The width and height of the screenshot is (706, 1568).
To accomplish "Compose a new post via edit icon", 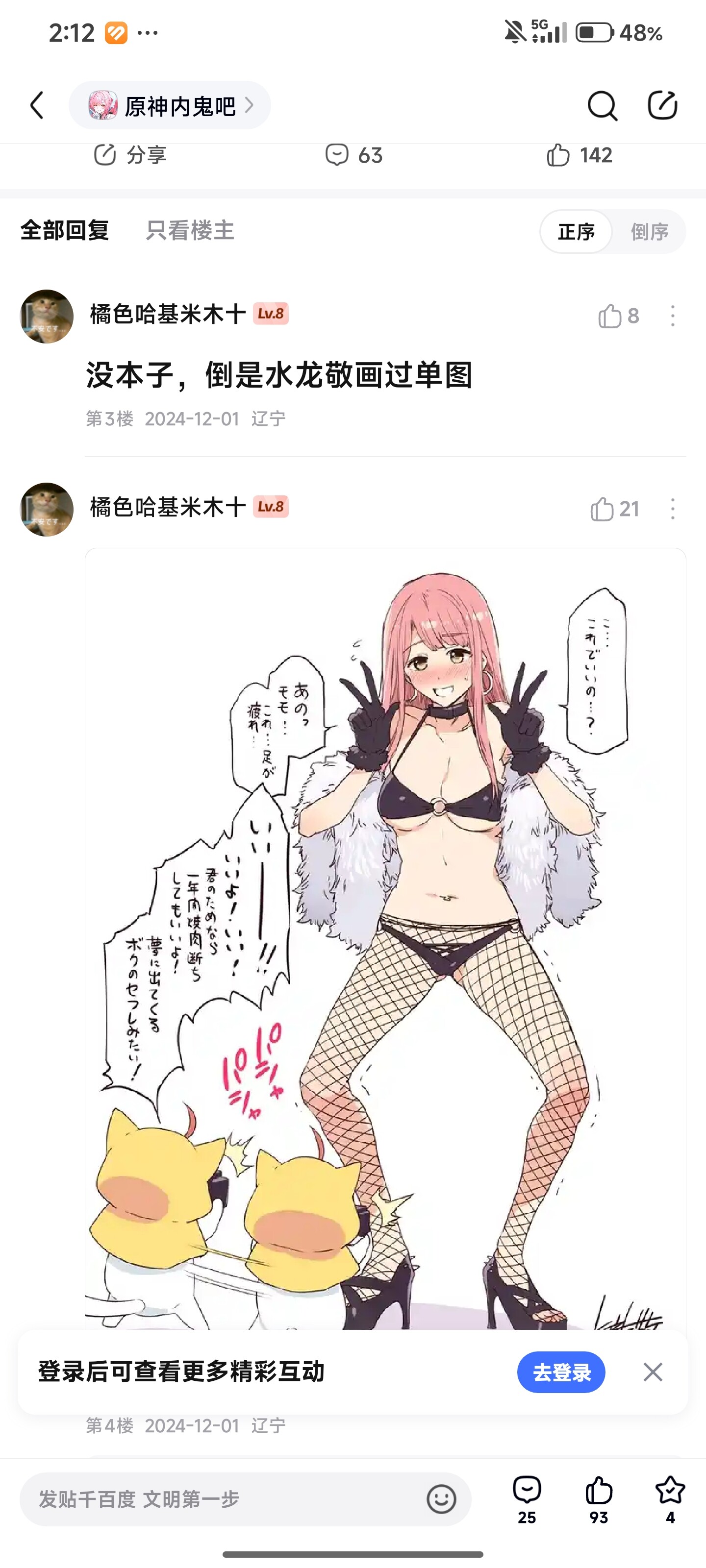I will point(662,105).
